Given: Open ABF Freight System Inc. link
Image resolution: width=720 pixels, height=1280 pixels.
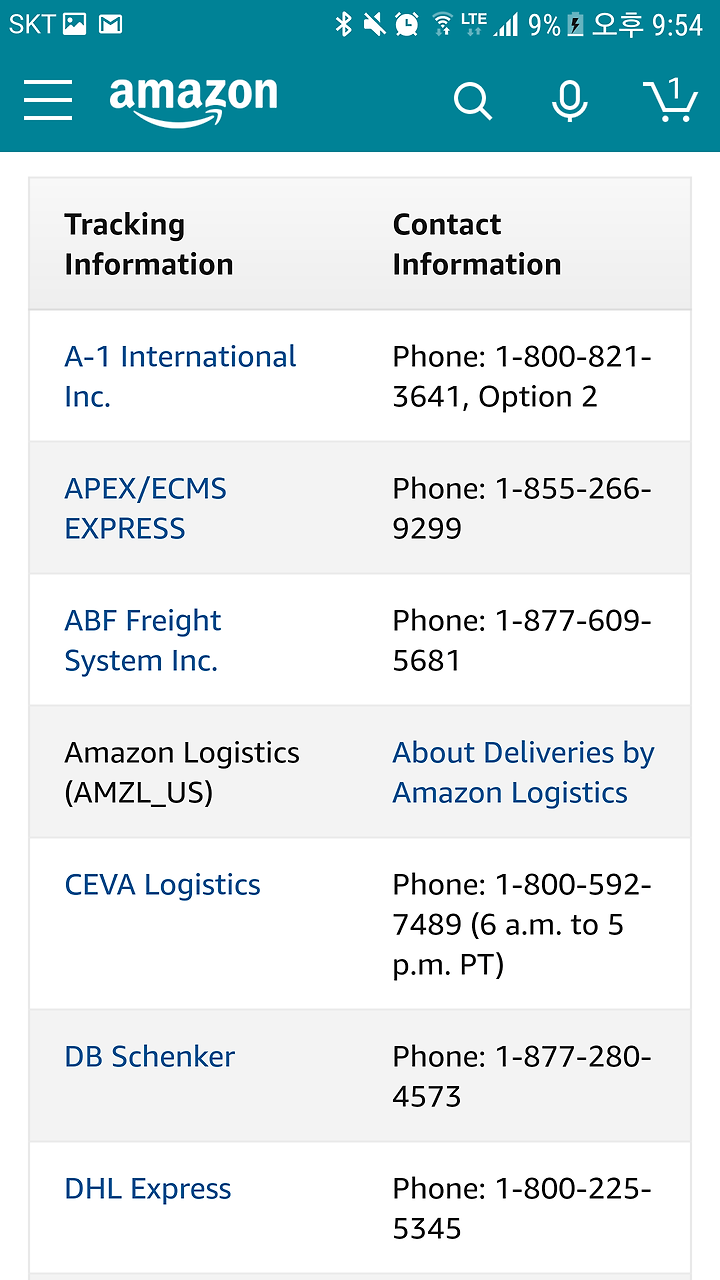Looking at the screenshot, I should (x=143, y=641).
